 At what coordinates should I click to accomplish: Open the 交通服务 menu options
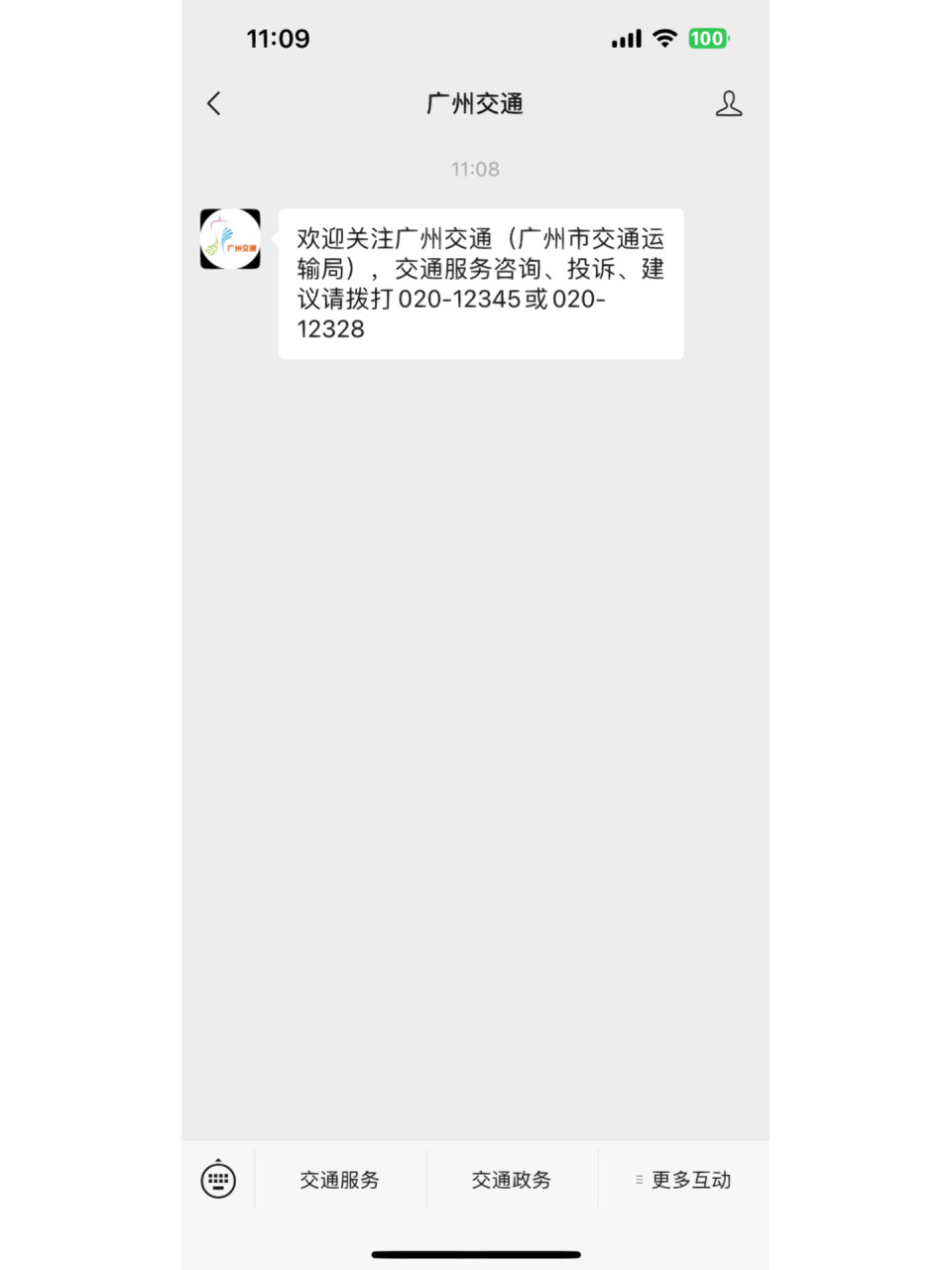(x=340, y=1179)
